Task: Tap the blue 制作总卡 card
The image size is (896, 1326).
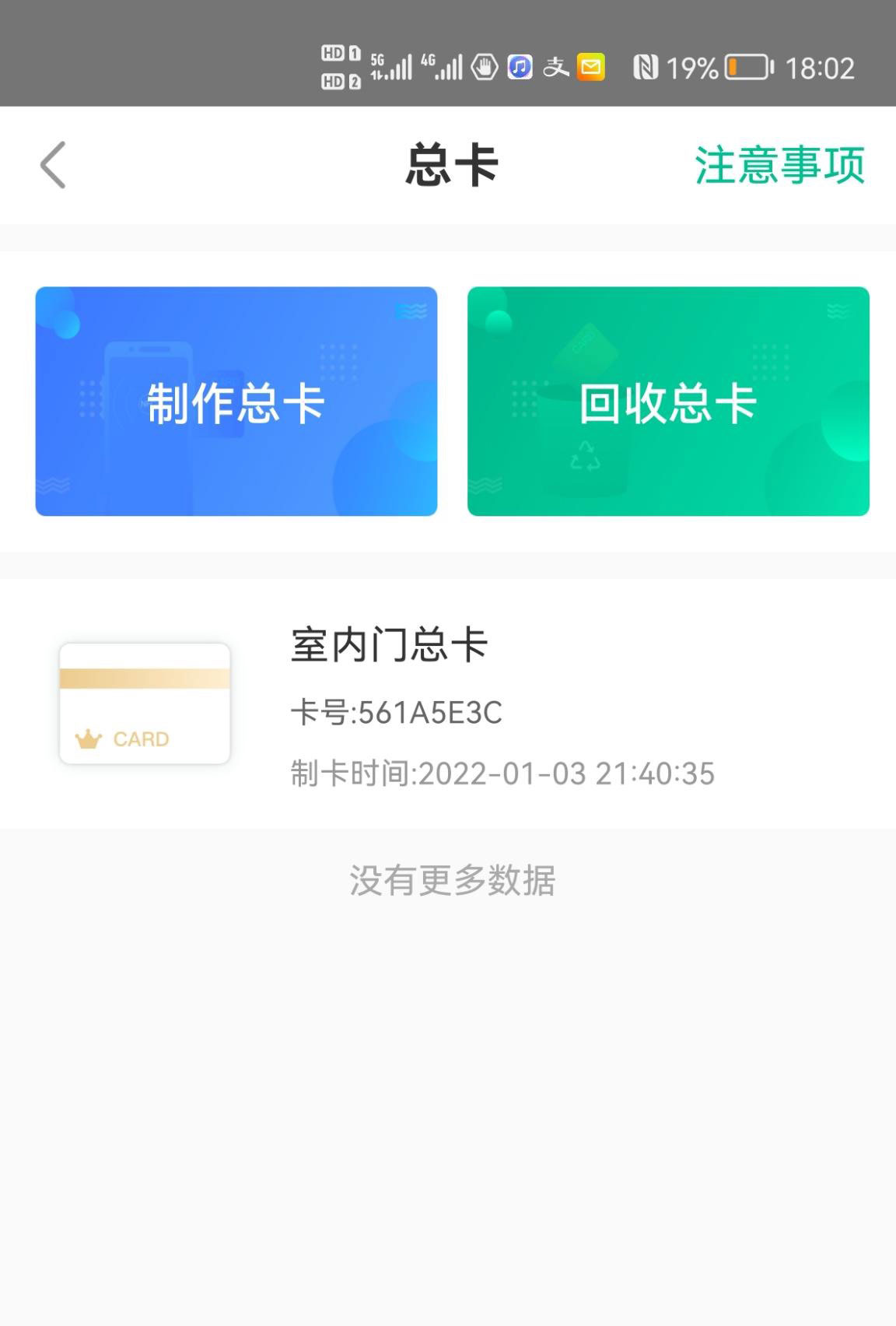Action: [236, 402]
